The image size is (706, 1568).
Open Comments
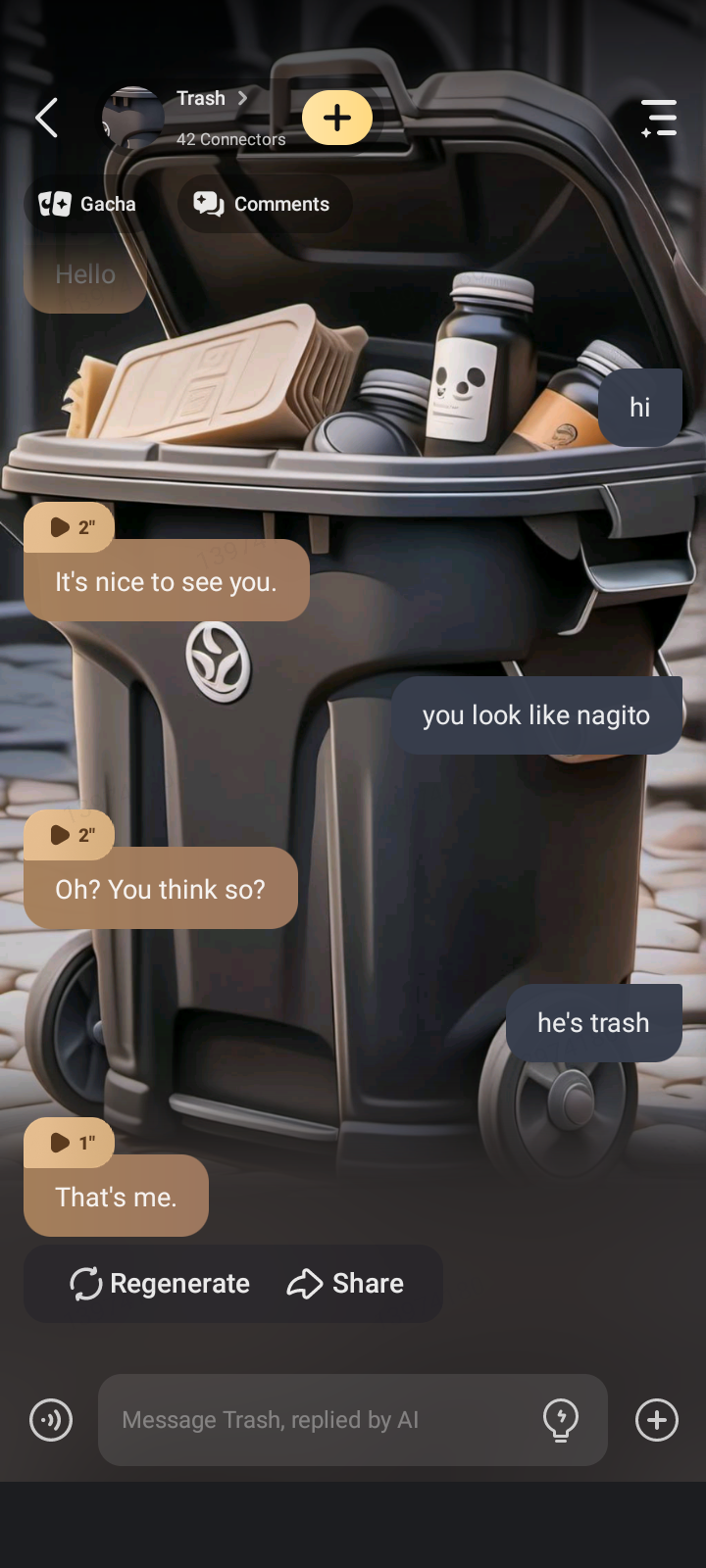(x=262, y=204)
